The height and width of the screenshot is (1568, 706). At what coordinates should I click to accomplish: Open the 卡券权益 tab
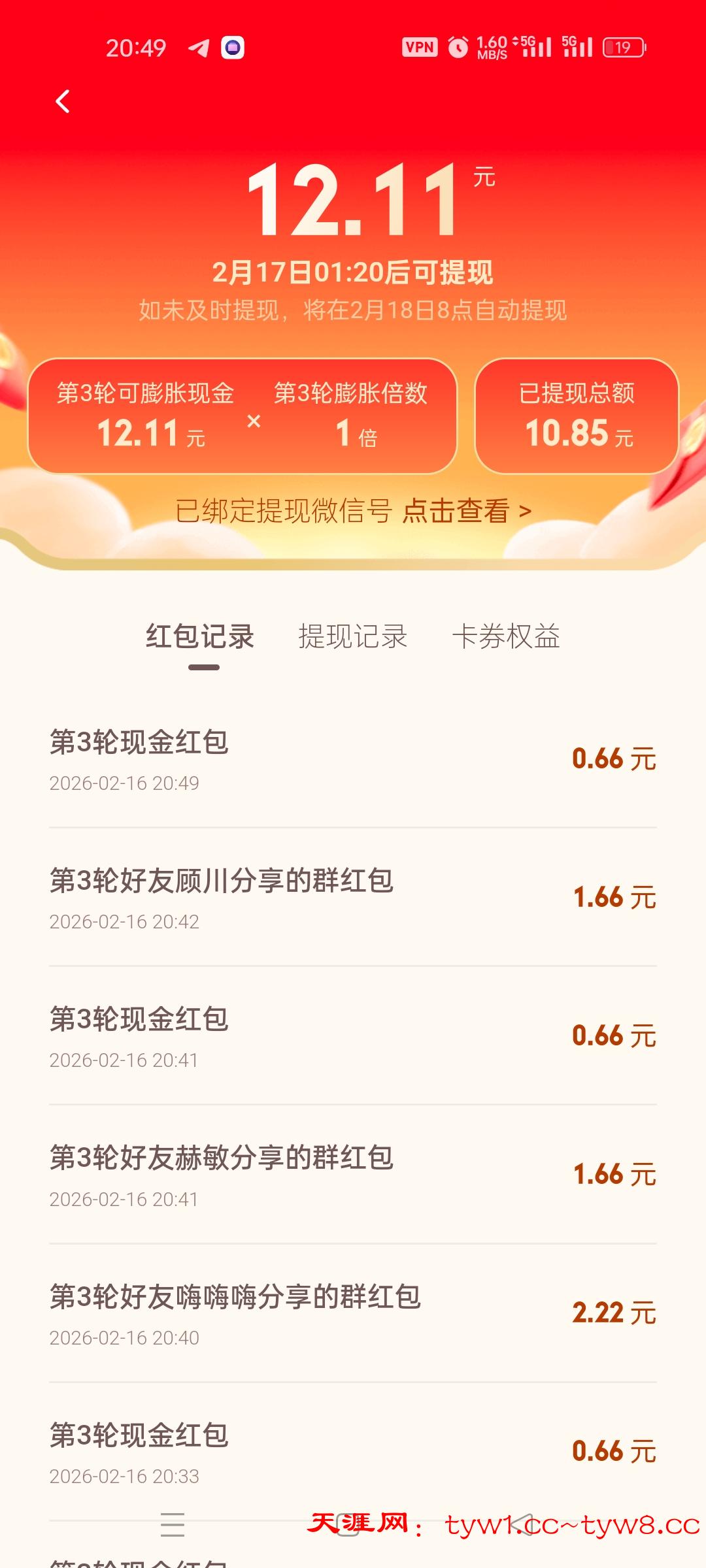click(x=506, y=636)
